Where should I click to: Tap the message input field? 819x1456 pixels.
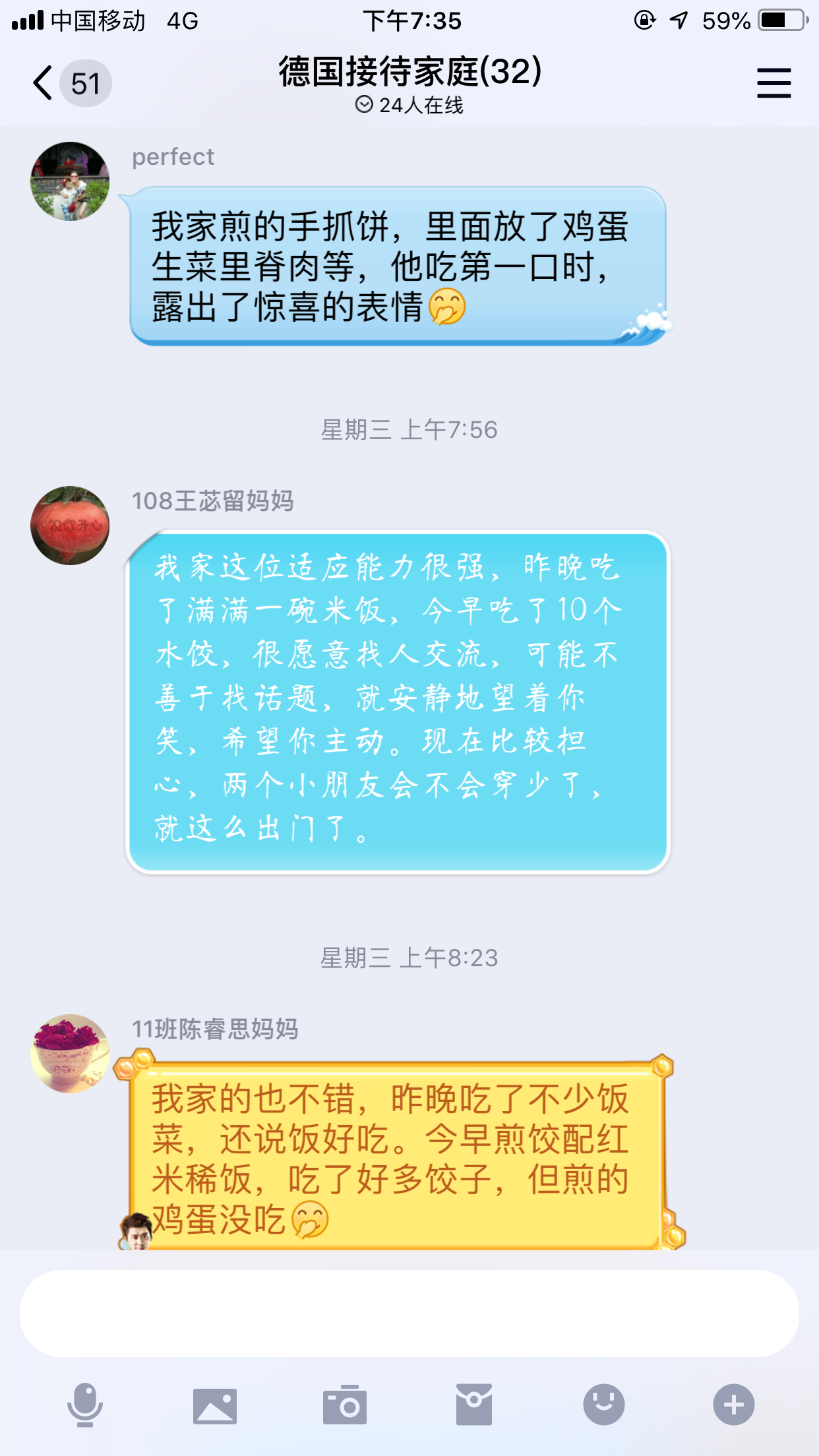(409, 1313)
